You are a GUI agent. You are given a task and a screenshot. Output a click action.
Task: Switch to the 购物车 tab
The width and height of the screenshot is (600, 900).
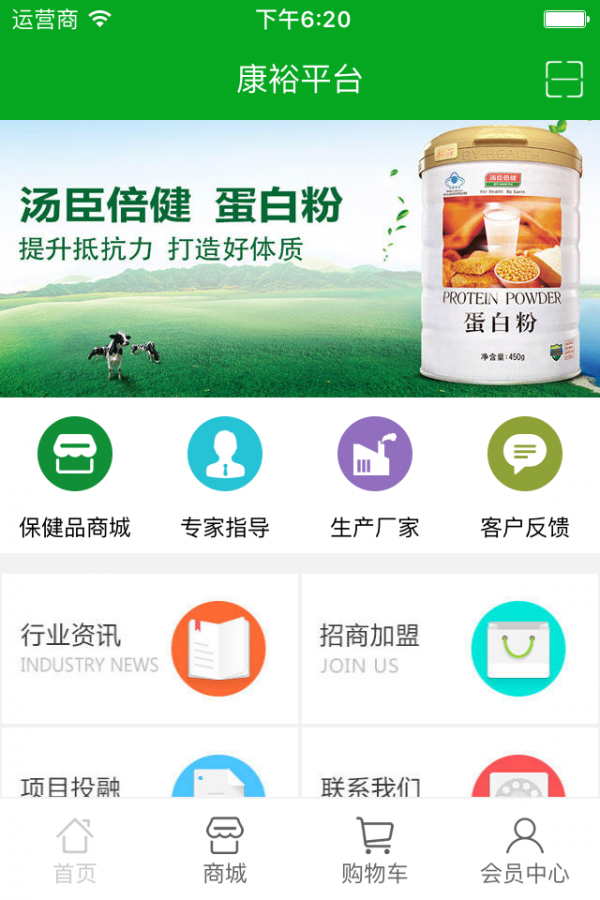tap(375, 850)
